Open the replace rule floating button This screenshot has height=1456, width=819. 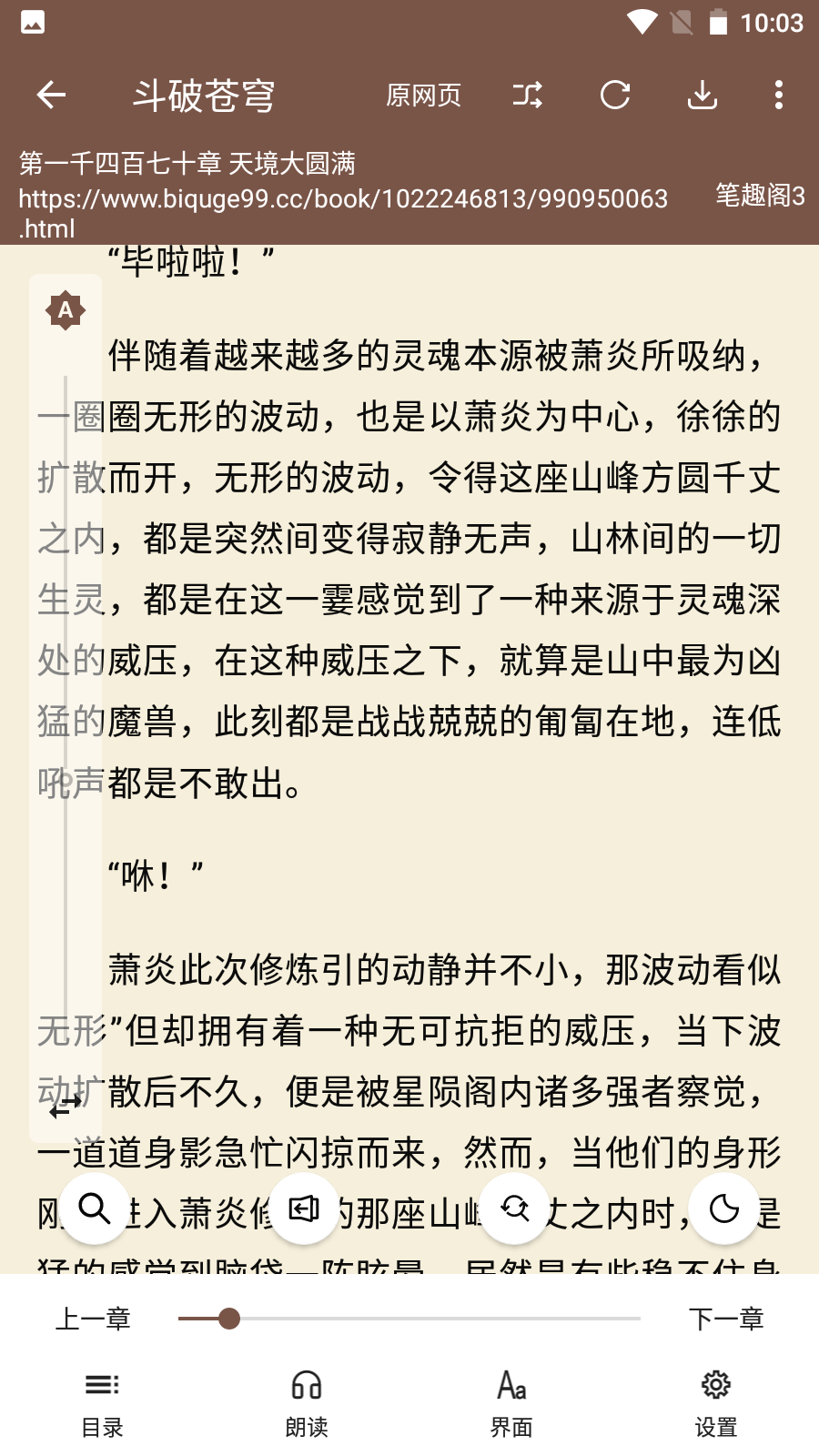click(515, 1208)
